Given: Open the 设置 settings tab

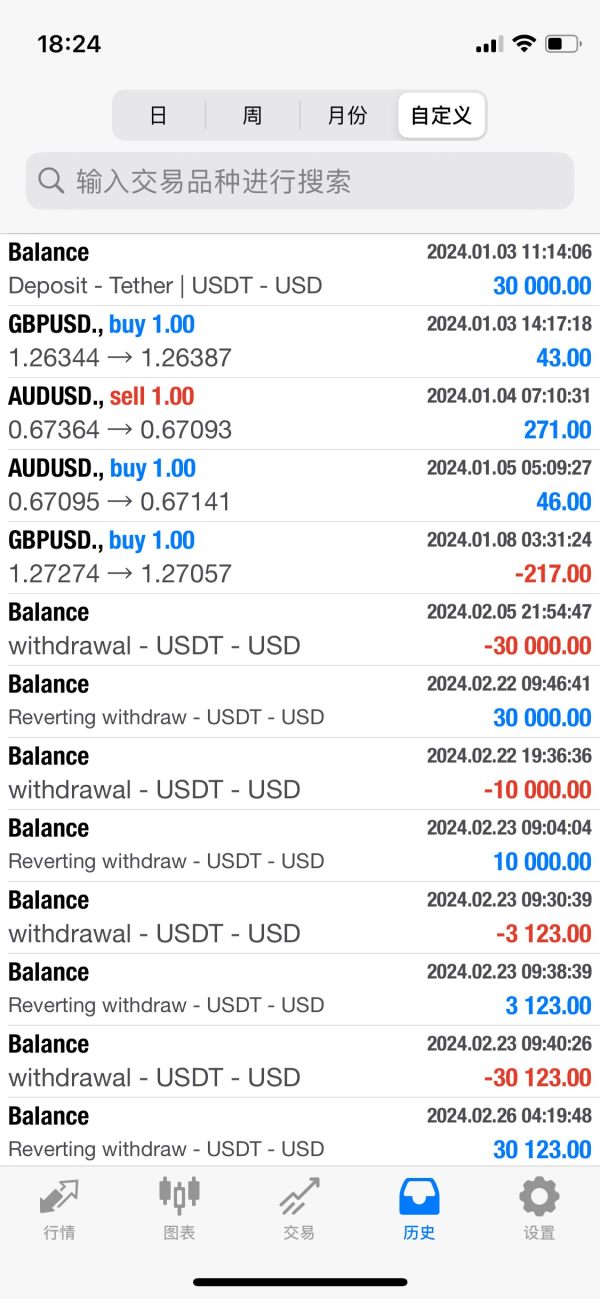Looking at the screenshot, I should coord(539,1208).
